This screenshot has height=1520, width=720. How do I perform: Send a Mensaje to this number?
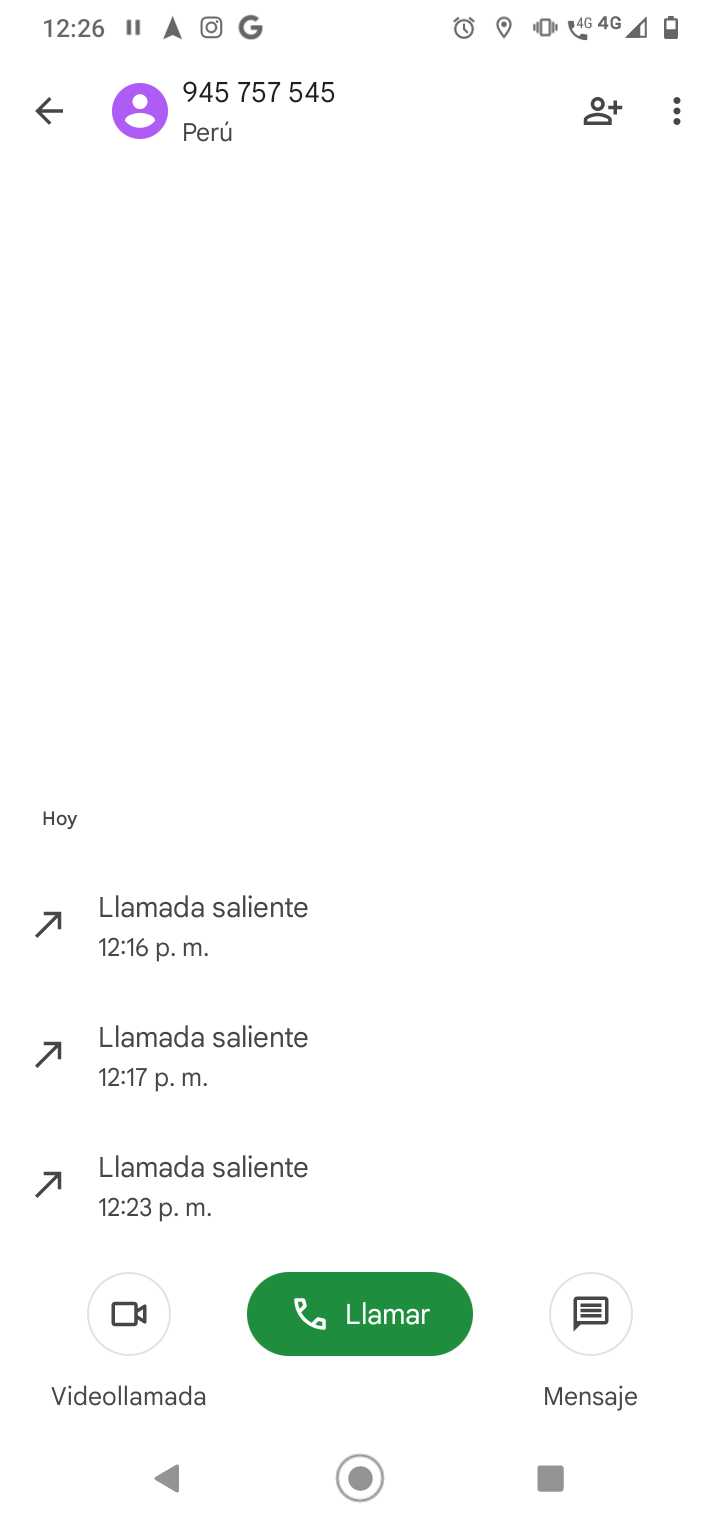591,1314
